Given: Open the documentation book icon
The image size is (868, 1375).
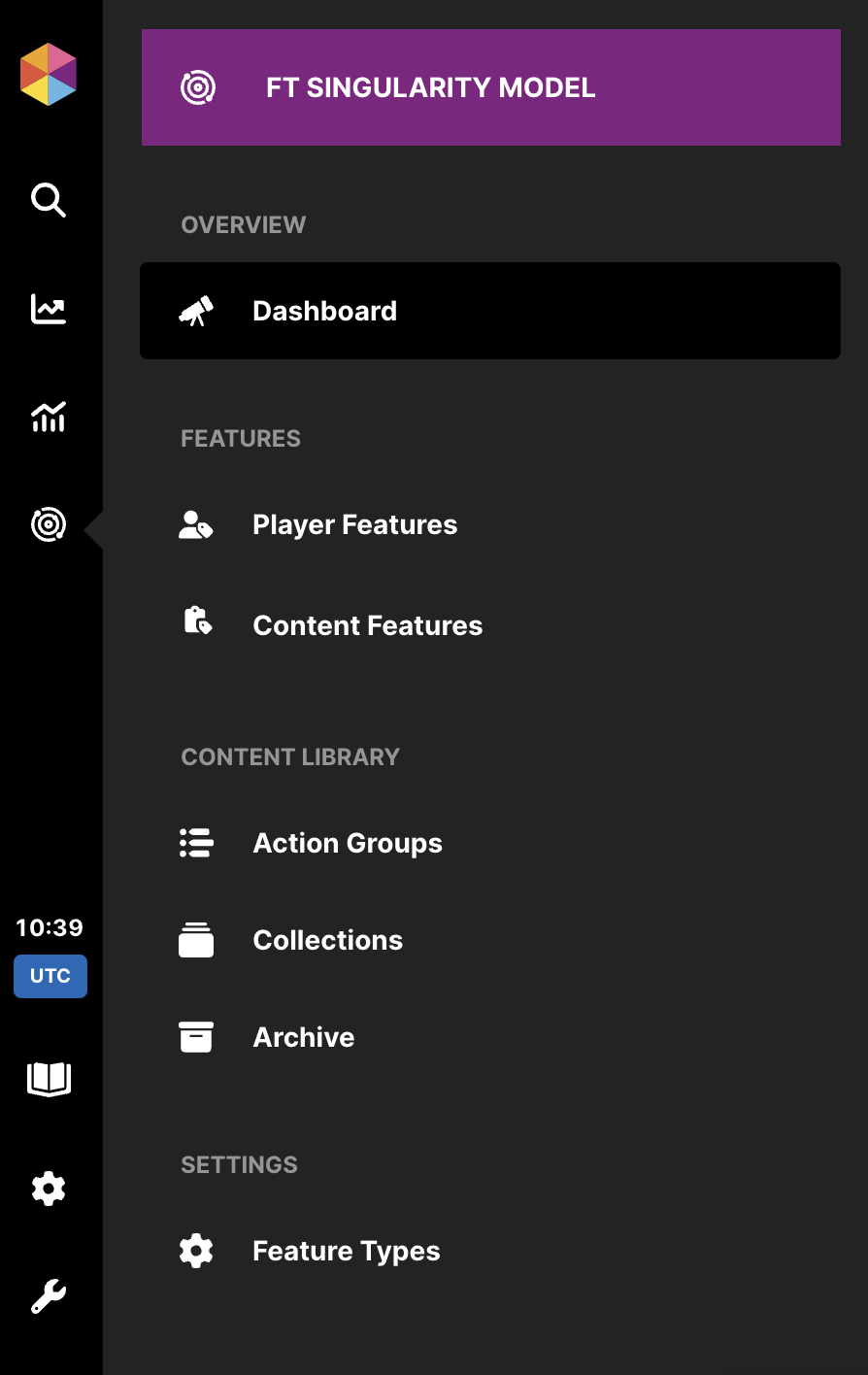Looking at the screenshot, I should click(49, 1079).
